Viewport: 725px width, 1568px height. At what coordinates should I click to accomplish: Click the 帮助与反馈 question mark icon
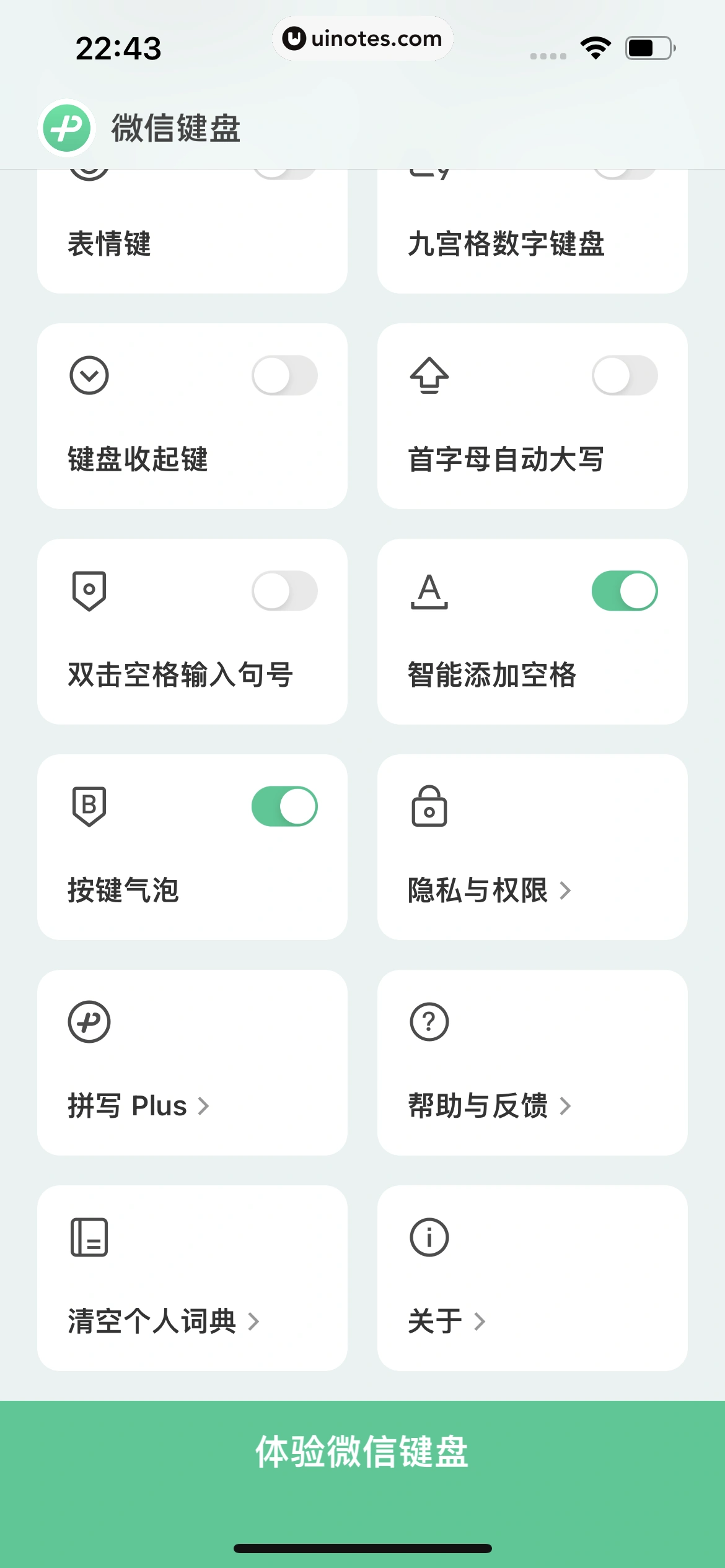(x=429, y=1022)
